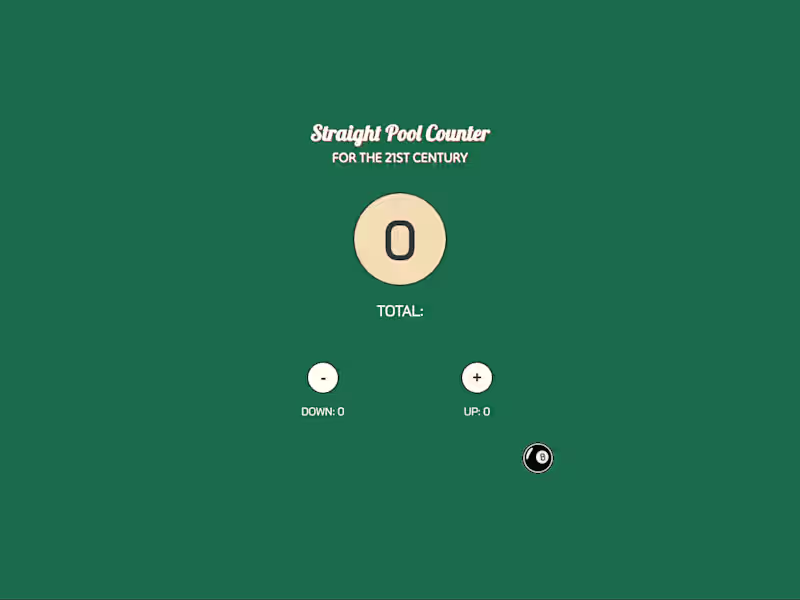Tap the minus button to count down
Screen dimensions: 800x600
point(322,378)
